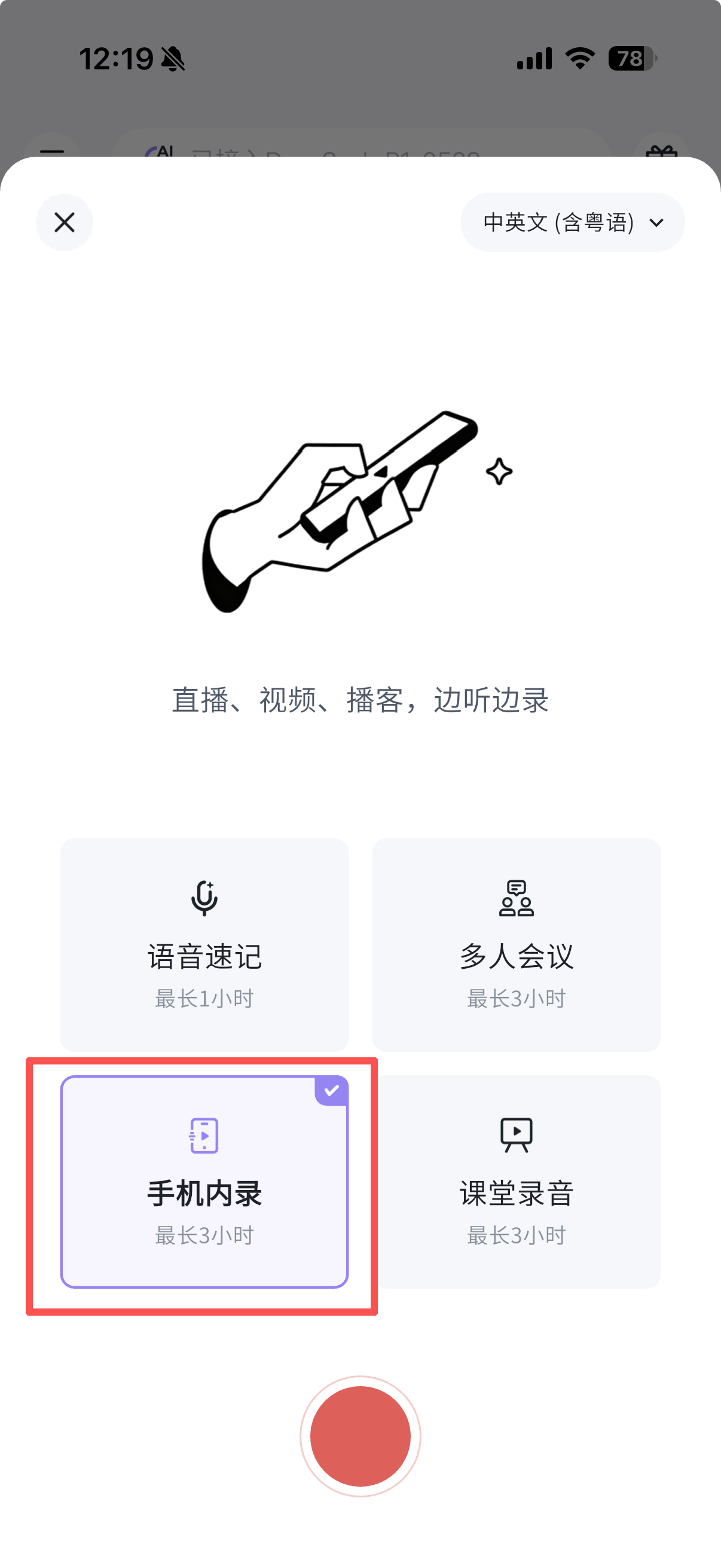
Task: Select the 语音速记 recording mode
Action: pos(204,944)
